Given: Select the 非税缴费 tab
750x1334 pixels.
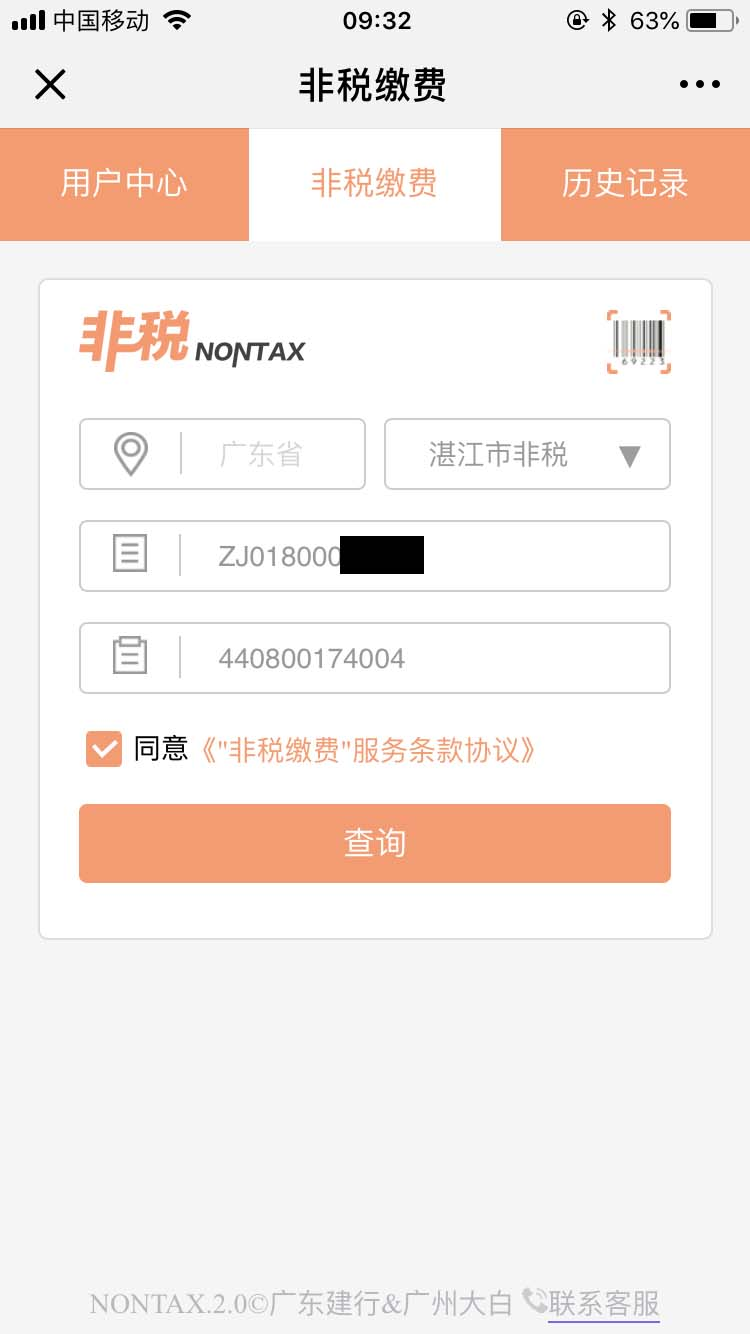Looking at the screenshot, I should click(x=374, y=184).
